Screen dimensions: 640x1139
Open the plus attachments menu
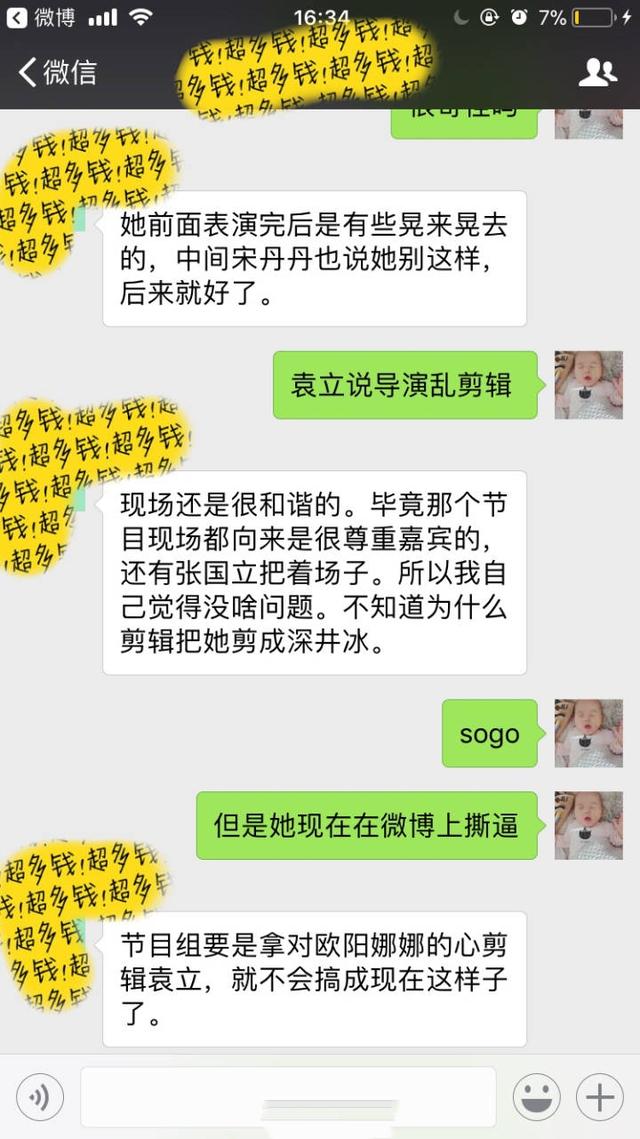(x=599, y=1098)
